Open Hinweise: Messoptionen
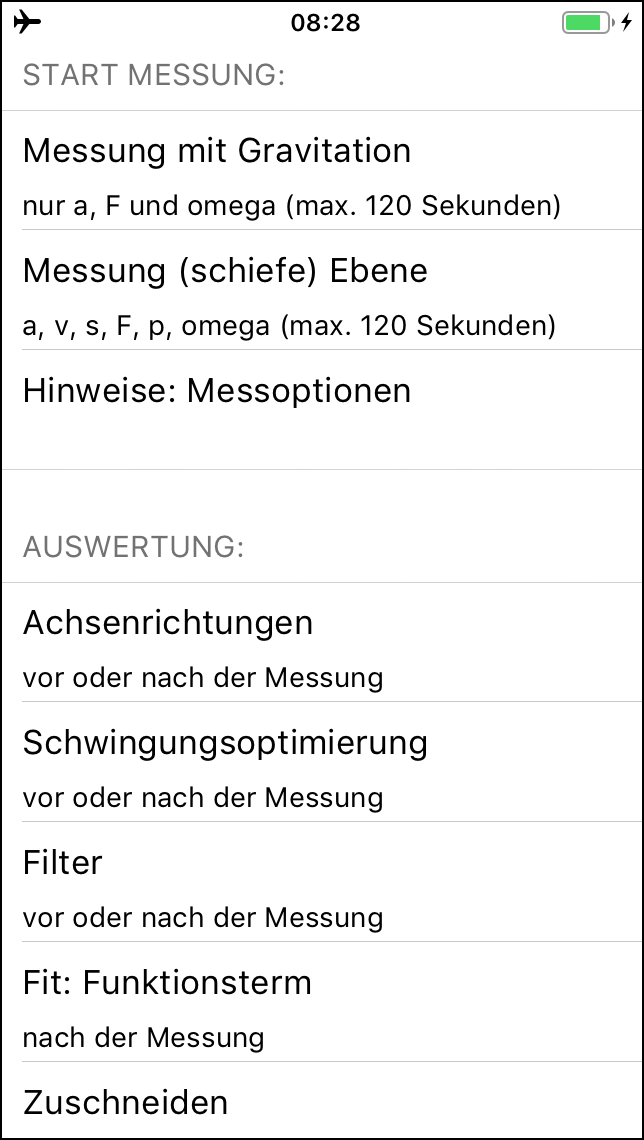Image resolution: width=644 pixels, height=1140 pixels. click(322, 409)
